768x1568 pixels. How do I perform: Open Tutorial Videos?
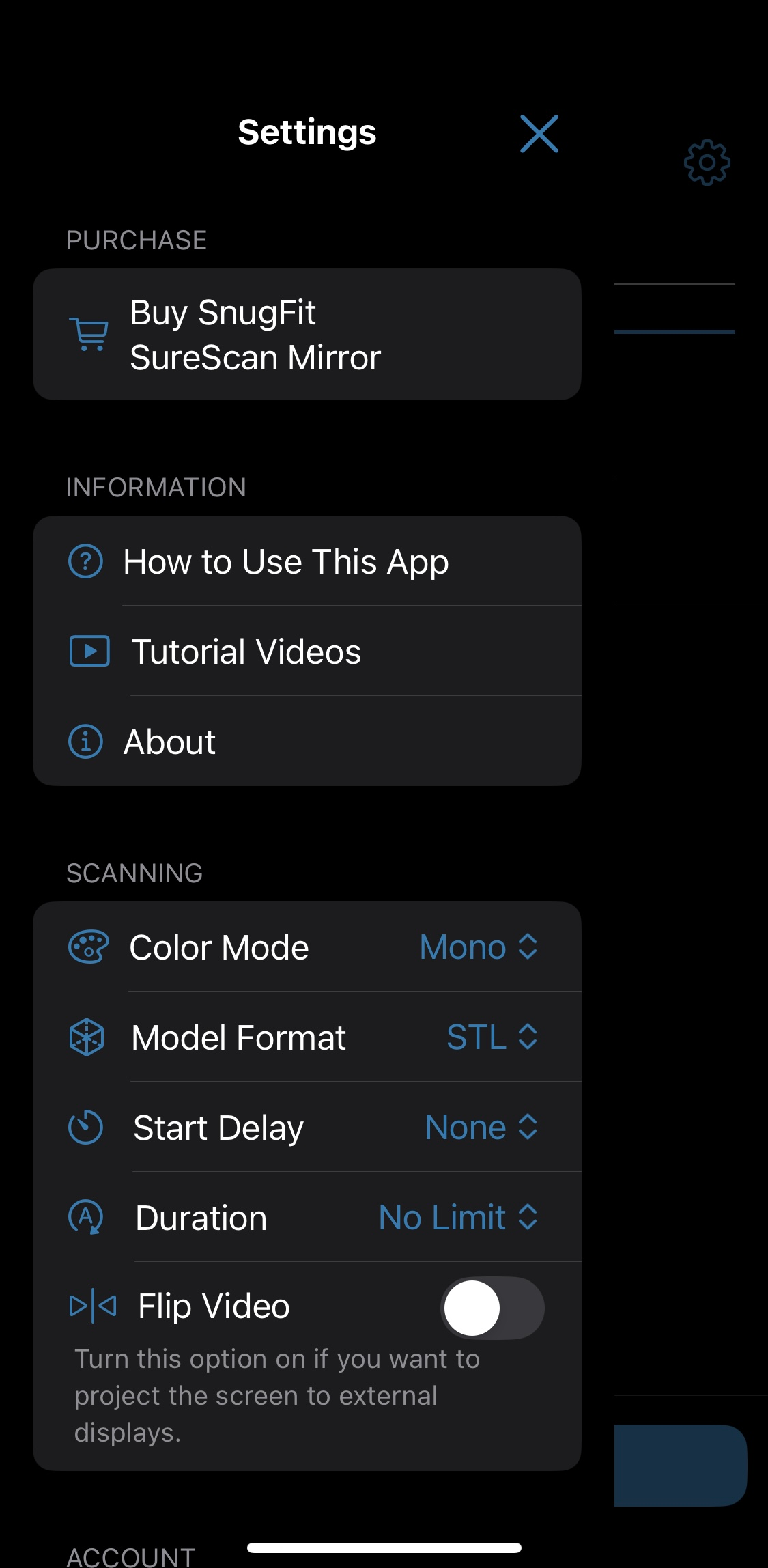point(307,651)
